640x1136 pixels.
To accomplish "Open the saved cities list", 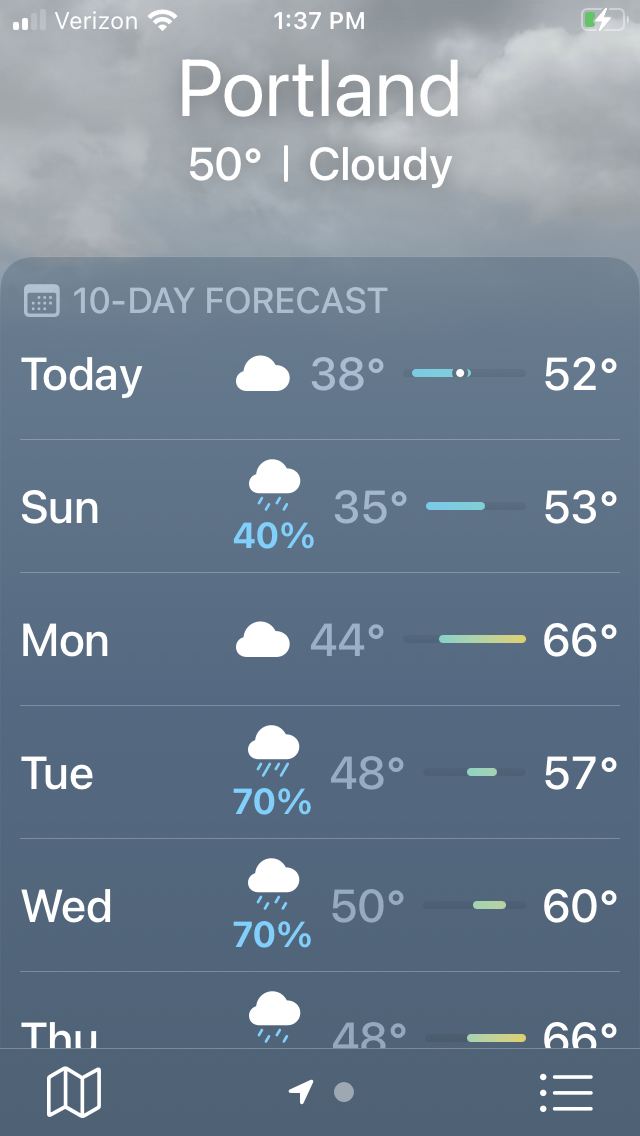I will point(566,1092).
